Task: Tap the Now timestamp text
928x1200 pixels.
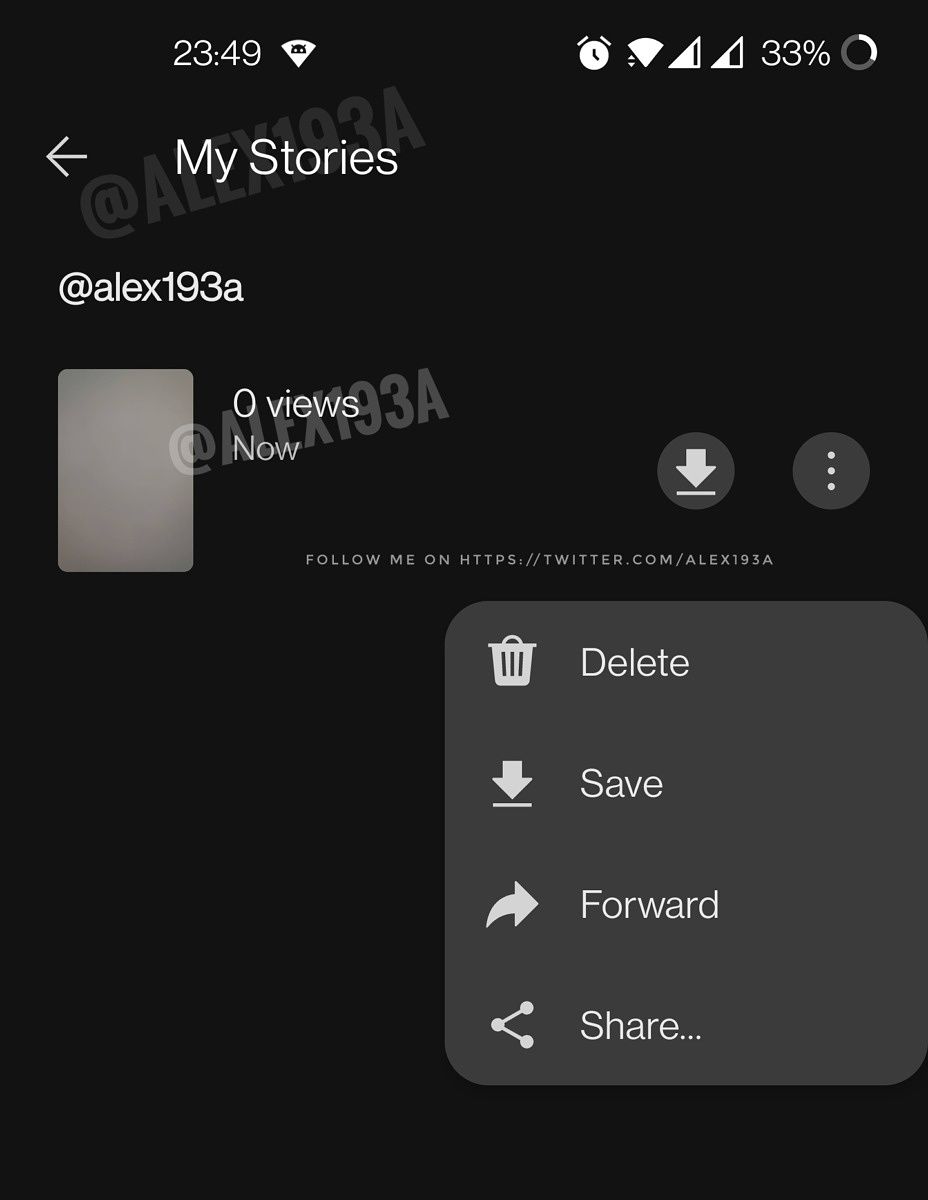Action: [x=264, y=449]
